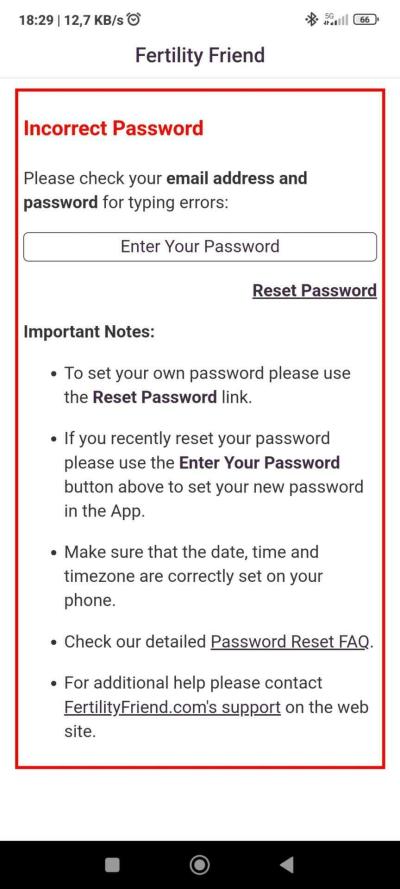
Task: Open the recent apps view
Action: coord(112,864)
